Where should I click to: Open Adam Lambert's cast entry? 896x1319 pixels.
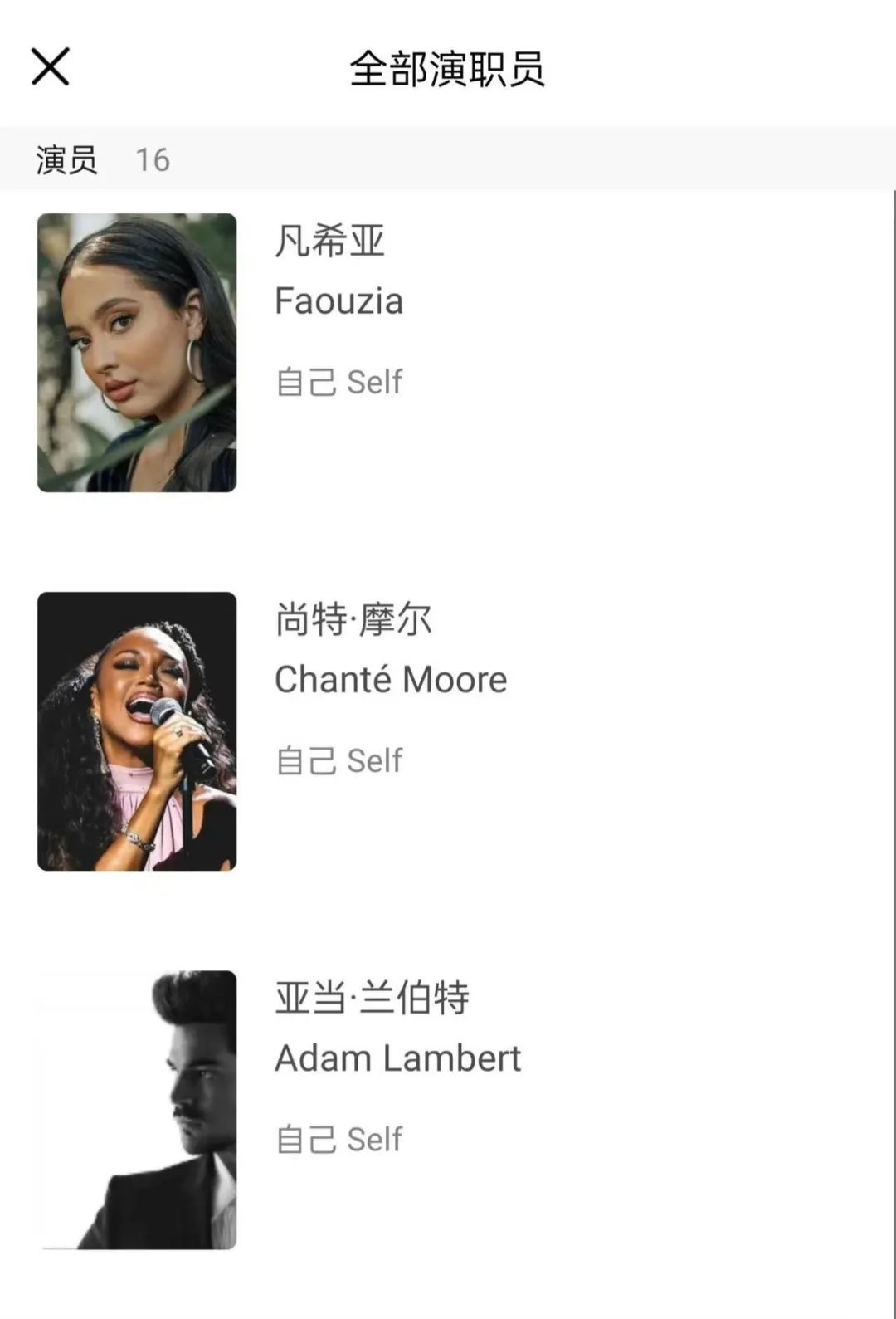[x=397, y=1058]
